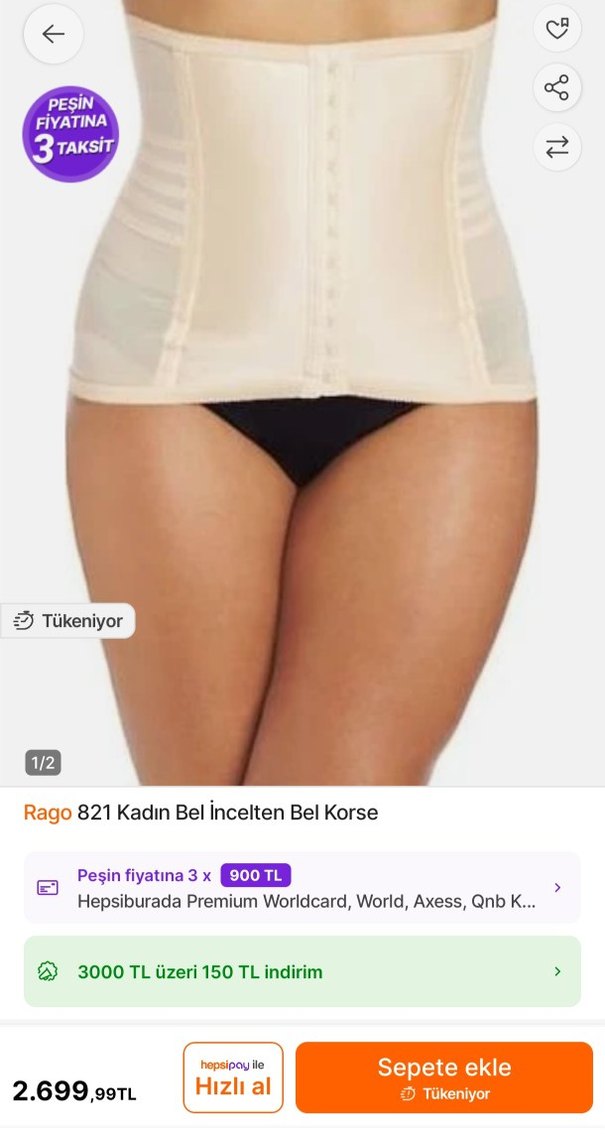Buy quickly with Hızlı al

[233, 1078]
